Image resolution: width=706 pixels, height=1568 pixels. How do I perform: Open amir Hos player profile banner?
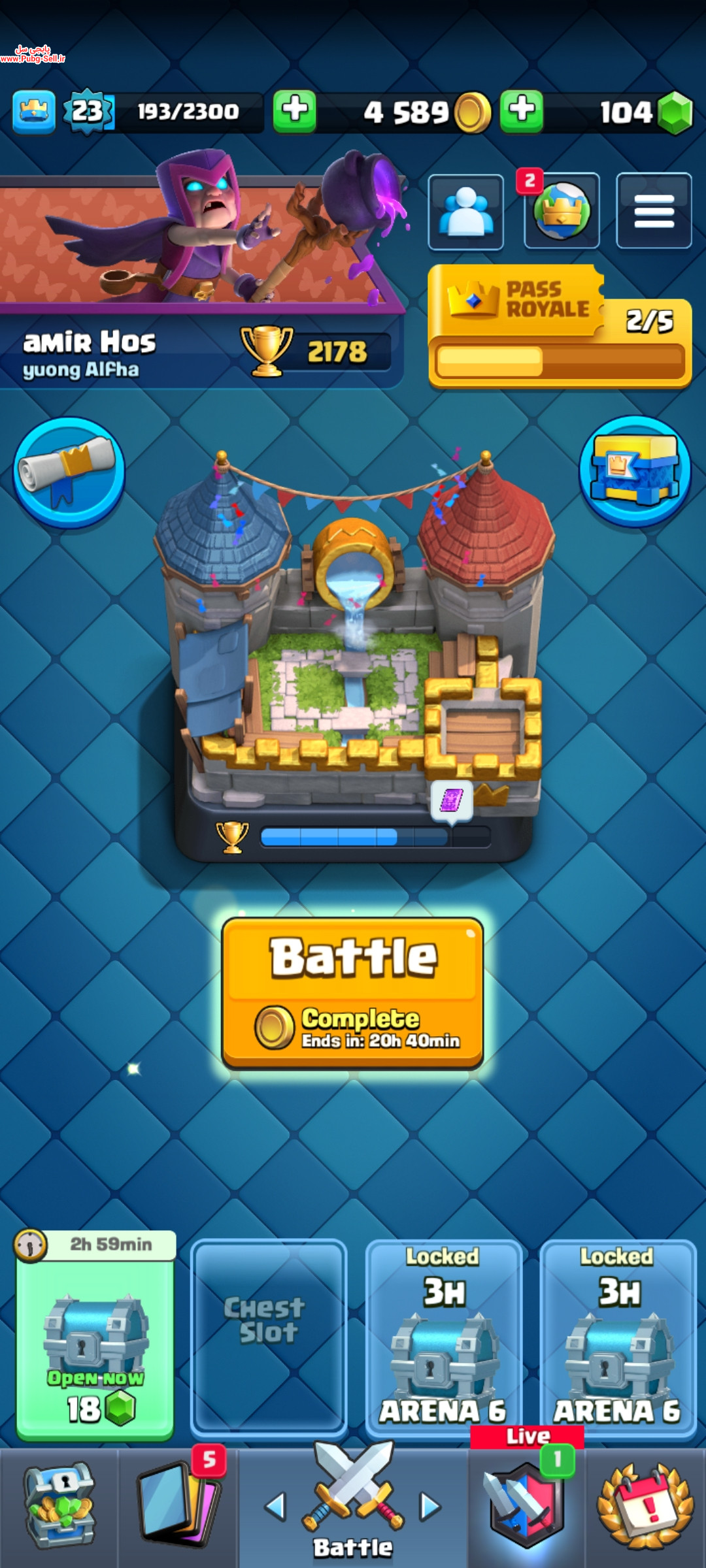coord(201,281)
